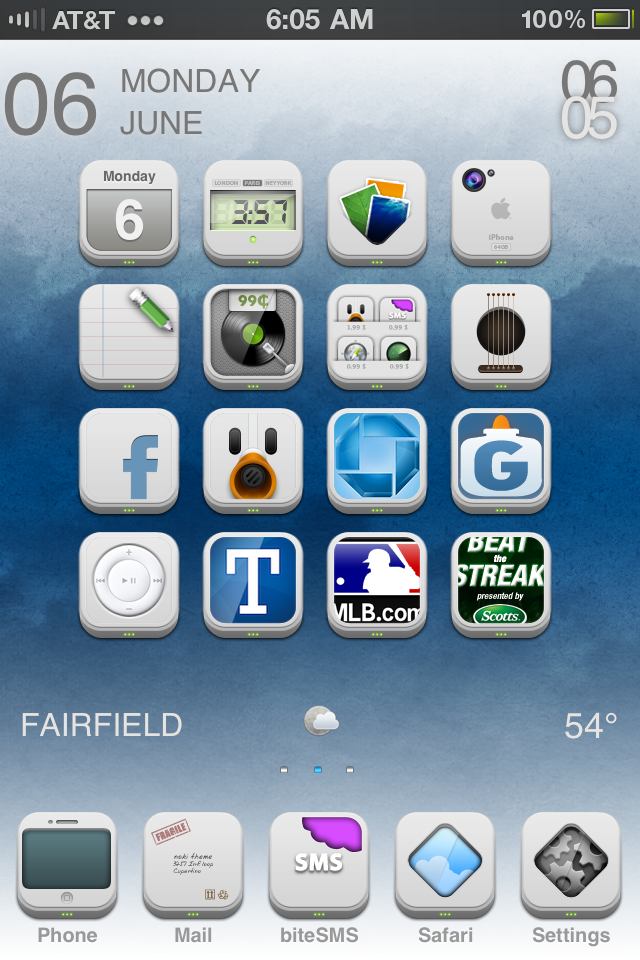Open the Facebook app
Viewport: 640px width, 960px height.
(x=129, y=458)
